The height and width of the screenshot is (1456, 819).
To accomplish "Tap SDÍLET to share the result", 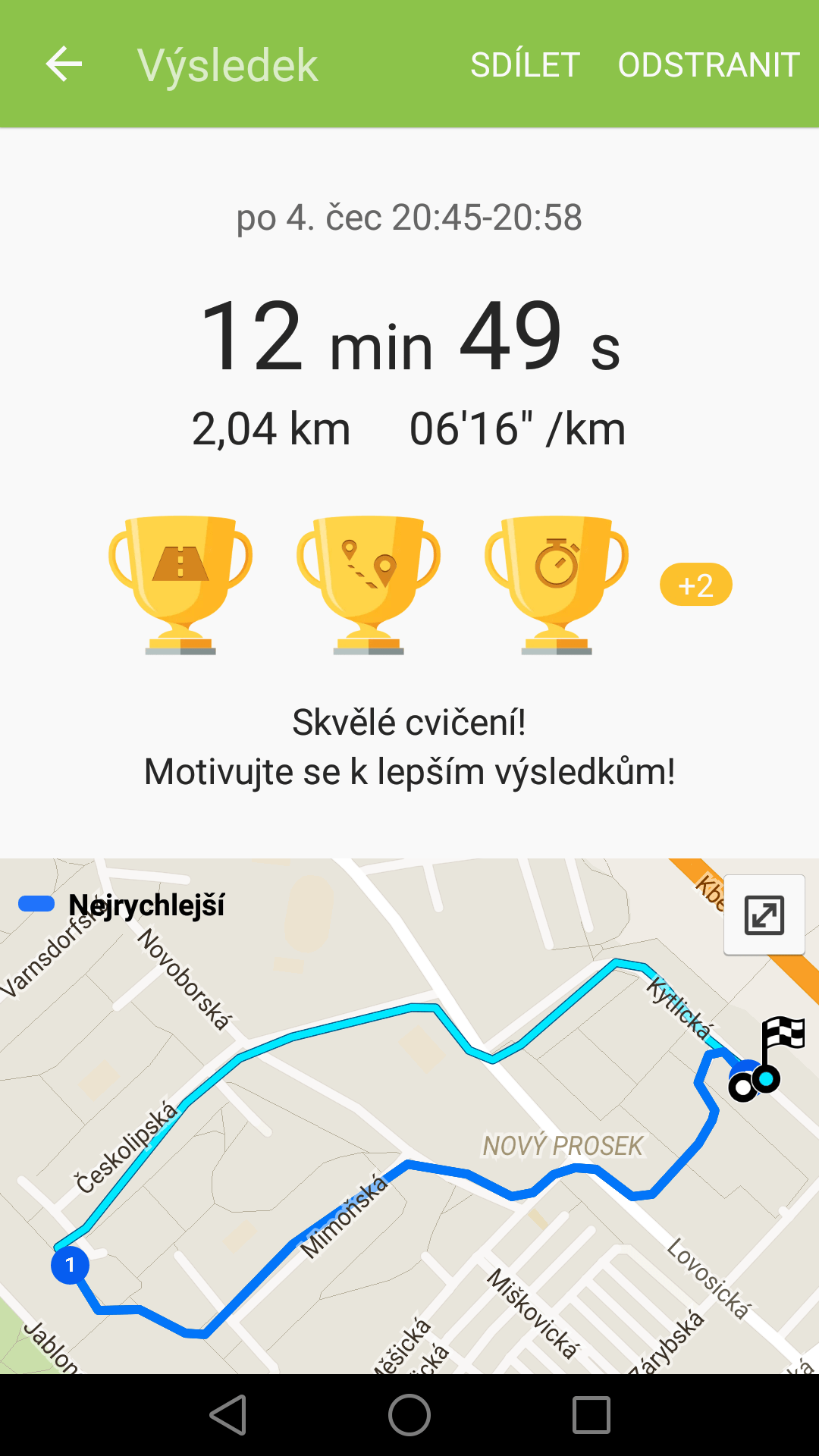I will [x=525, y=65].
